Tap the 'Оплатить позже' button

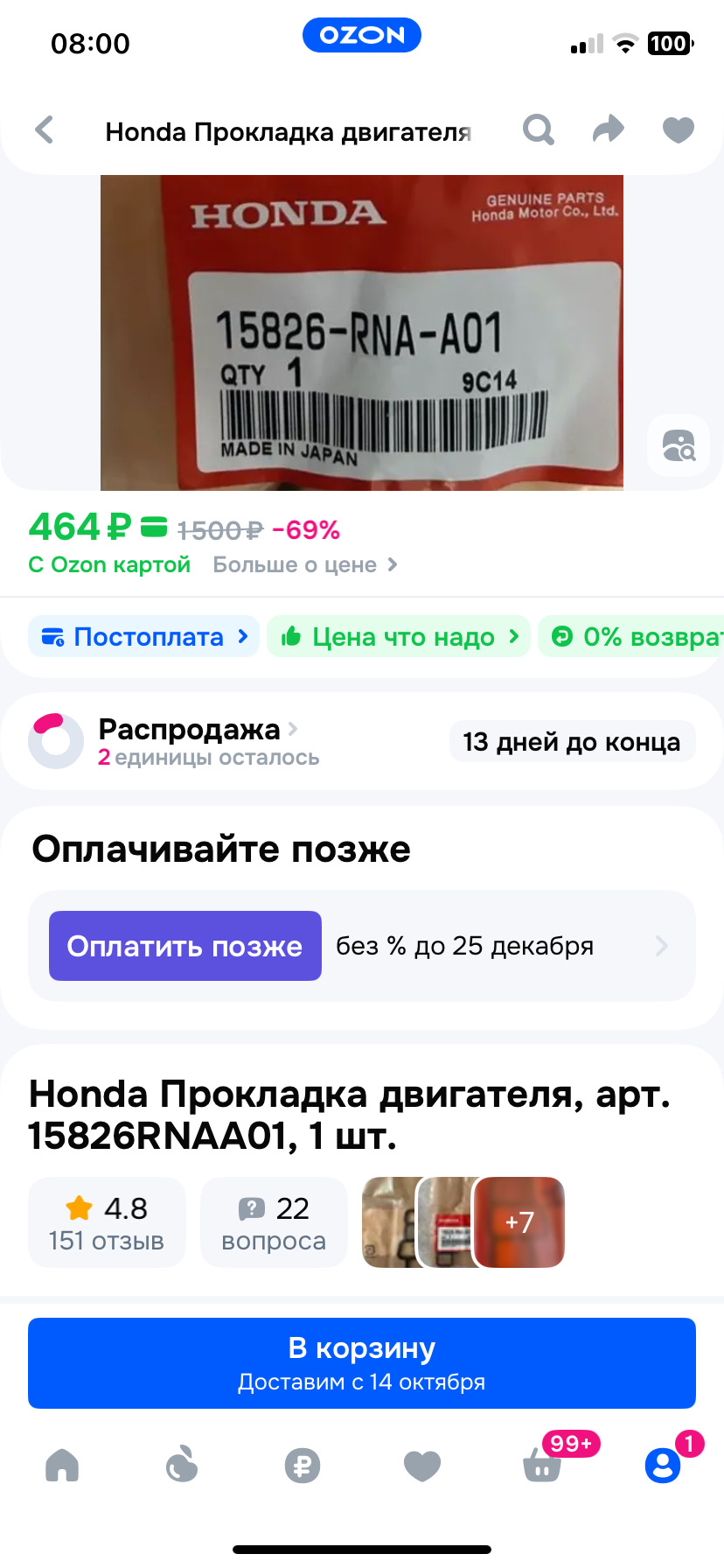click(x=185, y=946)
